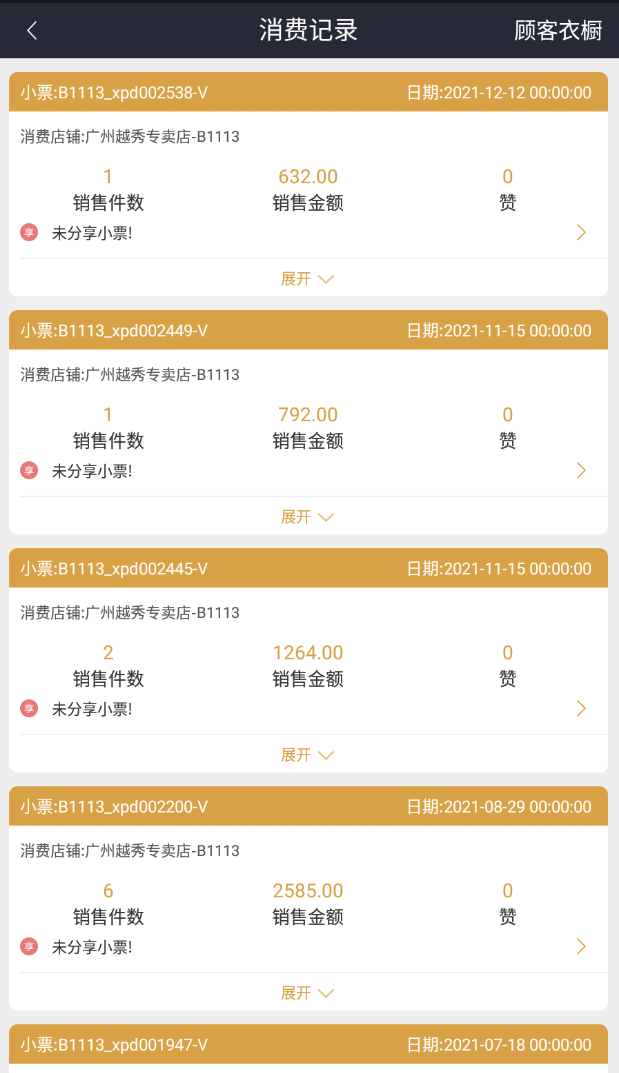Expand details for receipt xpd002445-V
The image size is (619, 1073).
tap(307, 755)
